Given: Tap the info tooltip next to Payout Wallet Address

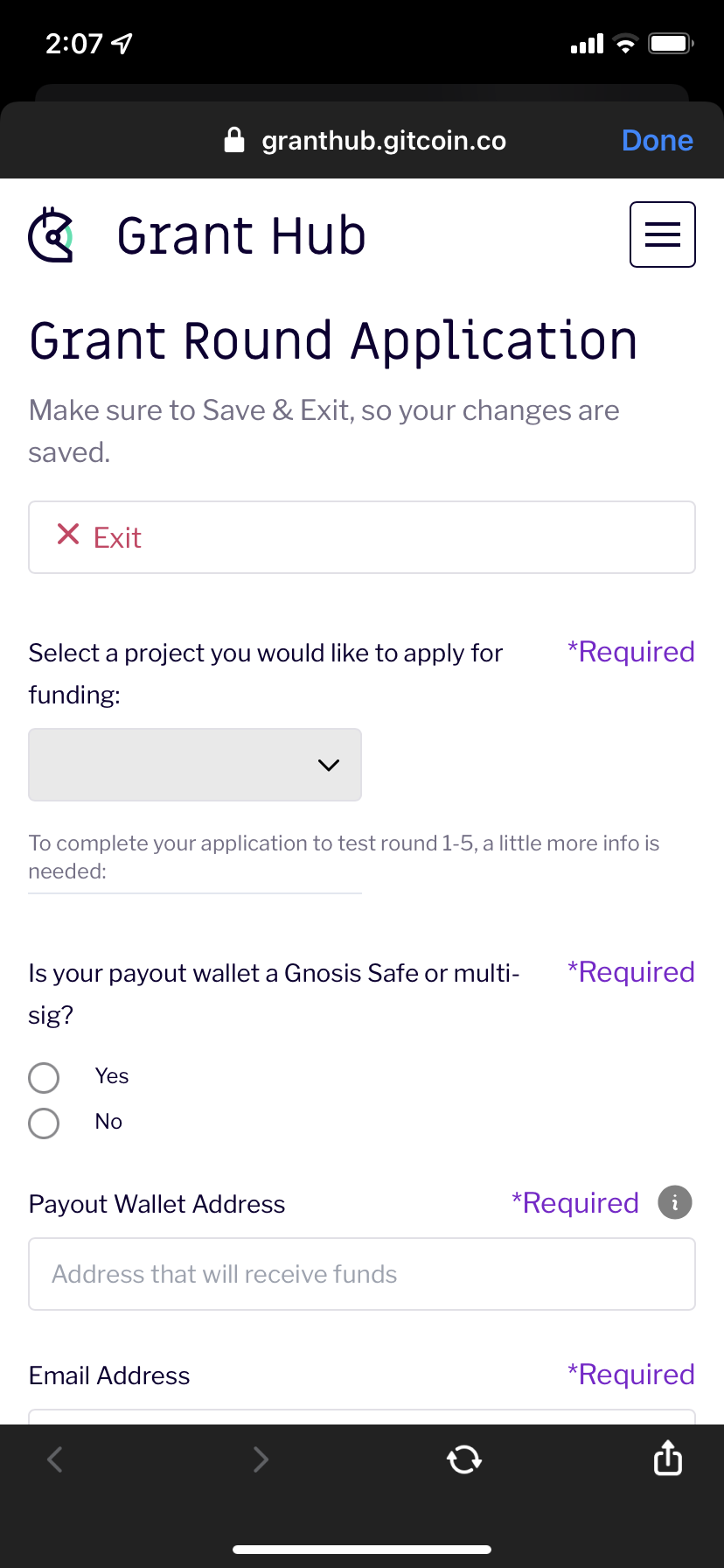Looking at the screenshot, I should tap(674, 1202).
